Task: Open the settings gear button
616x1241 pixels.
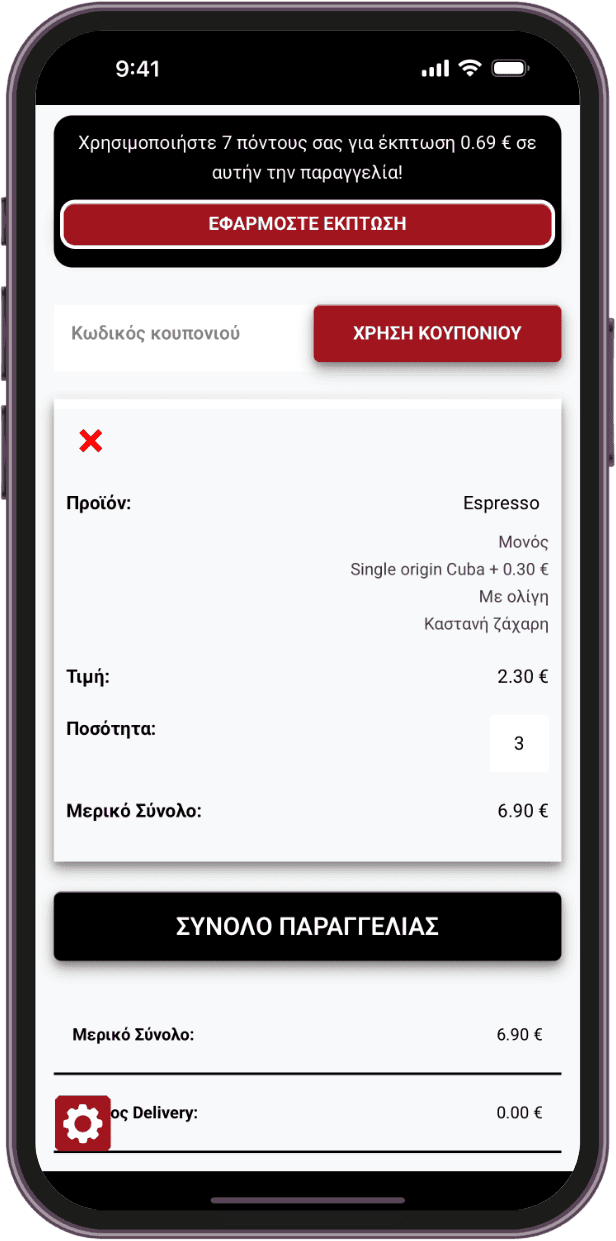Action: coord(83,1124)
